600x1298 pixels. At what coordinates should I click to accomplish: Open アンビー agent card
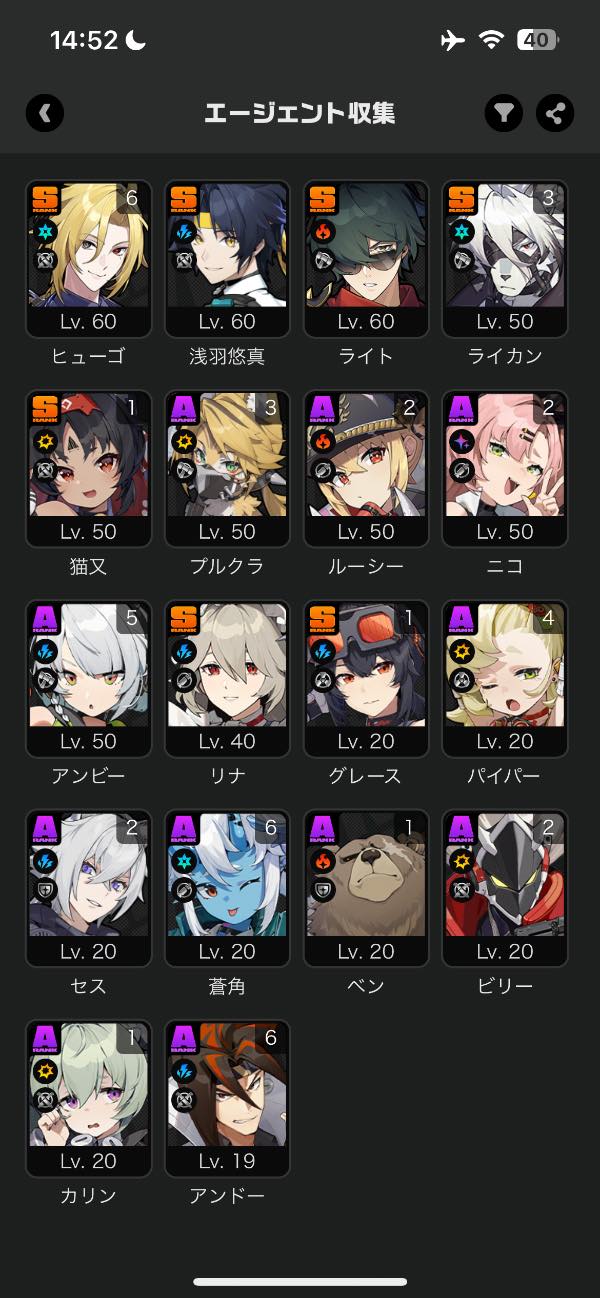pyautogui.click(x=88, y=678)
